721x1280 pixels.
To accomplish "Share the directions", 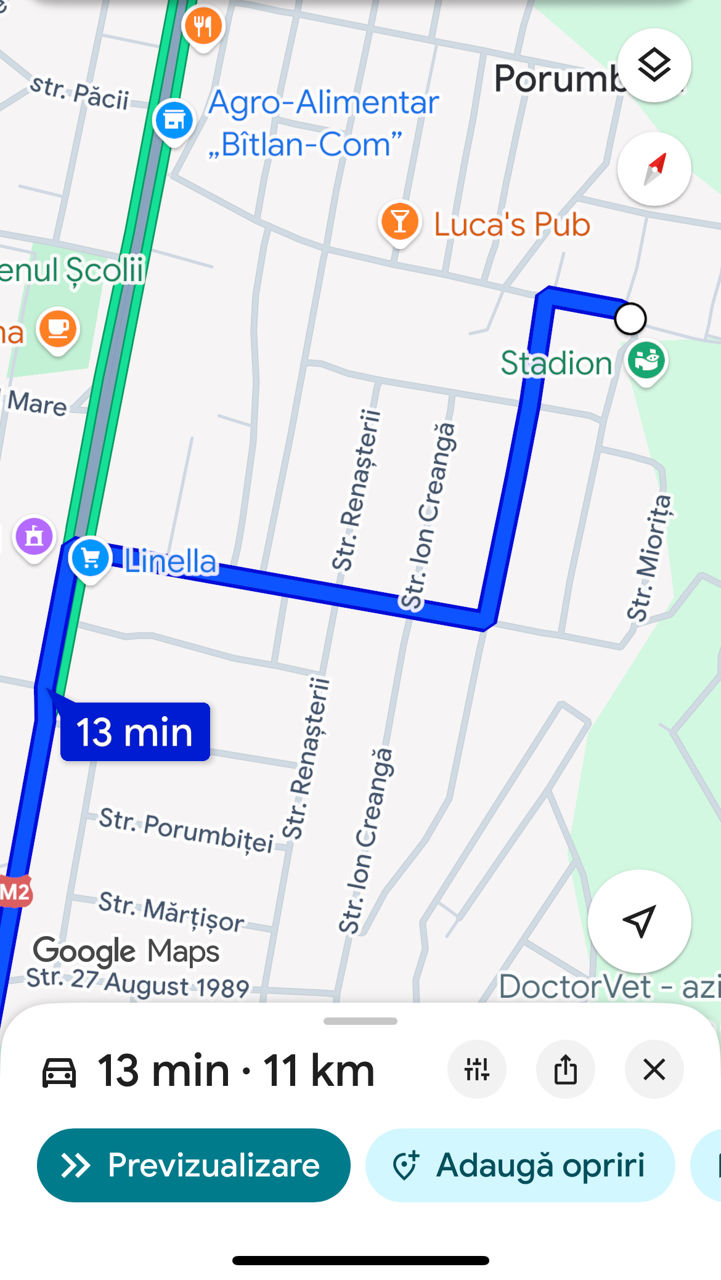I will click(565, 1070).
